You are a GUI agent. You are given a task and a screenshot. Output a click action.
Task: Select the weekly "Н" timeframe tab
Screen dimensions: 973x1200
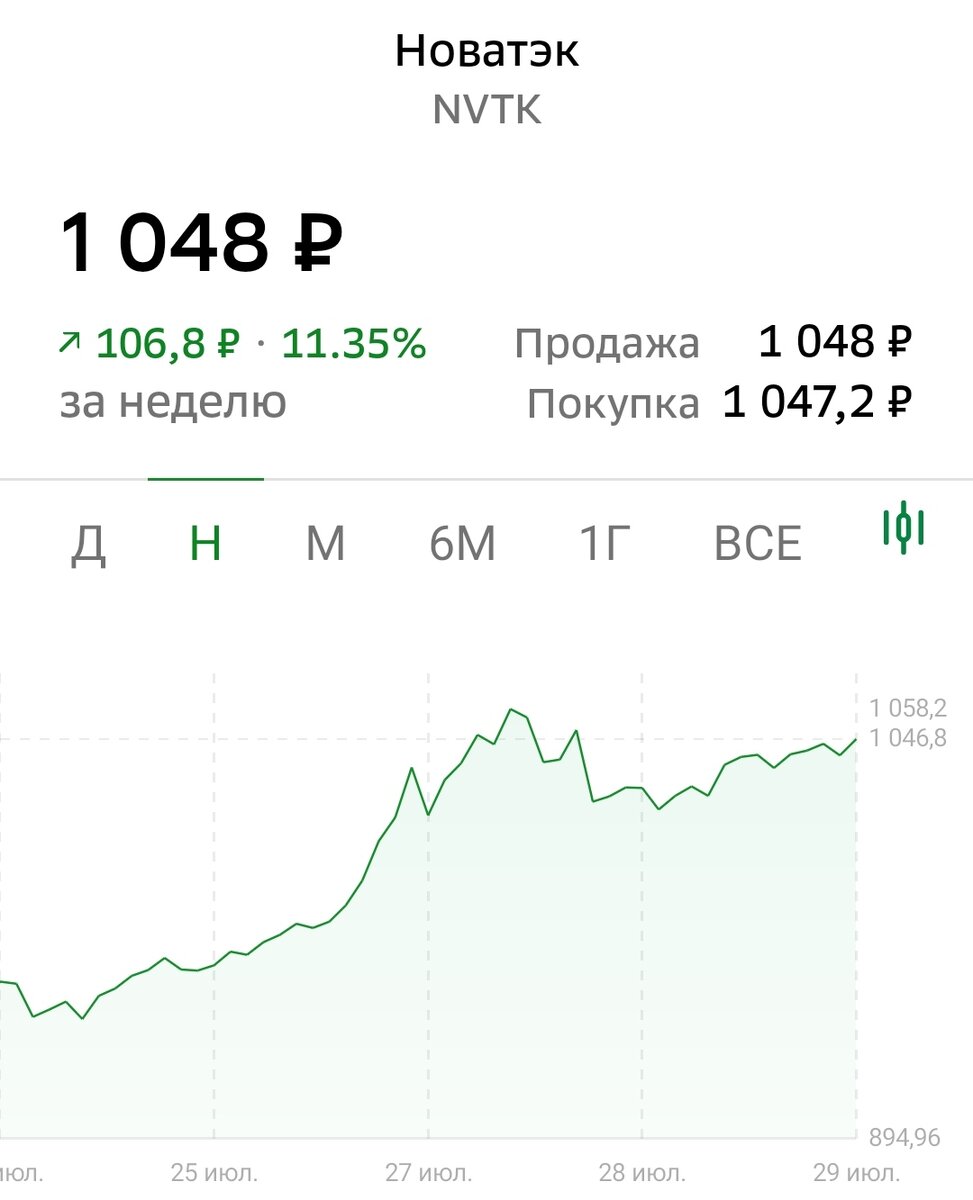pos(206,542)
